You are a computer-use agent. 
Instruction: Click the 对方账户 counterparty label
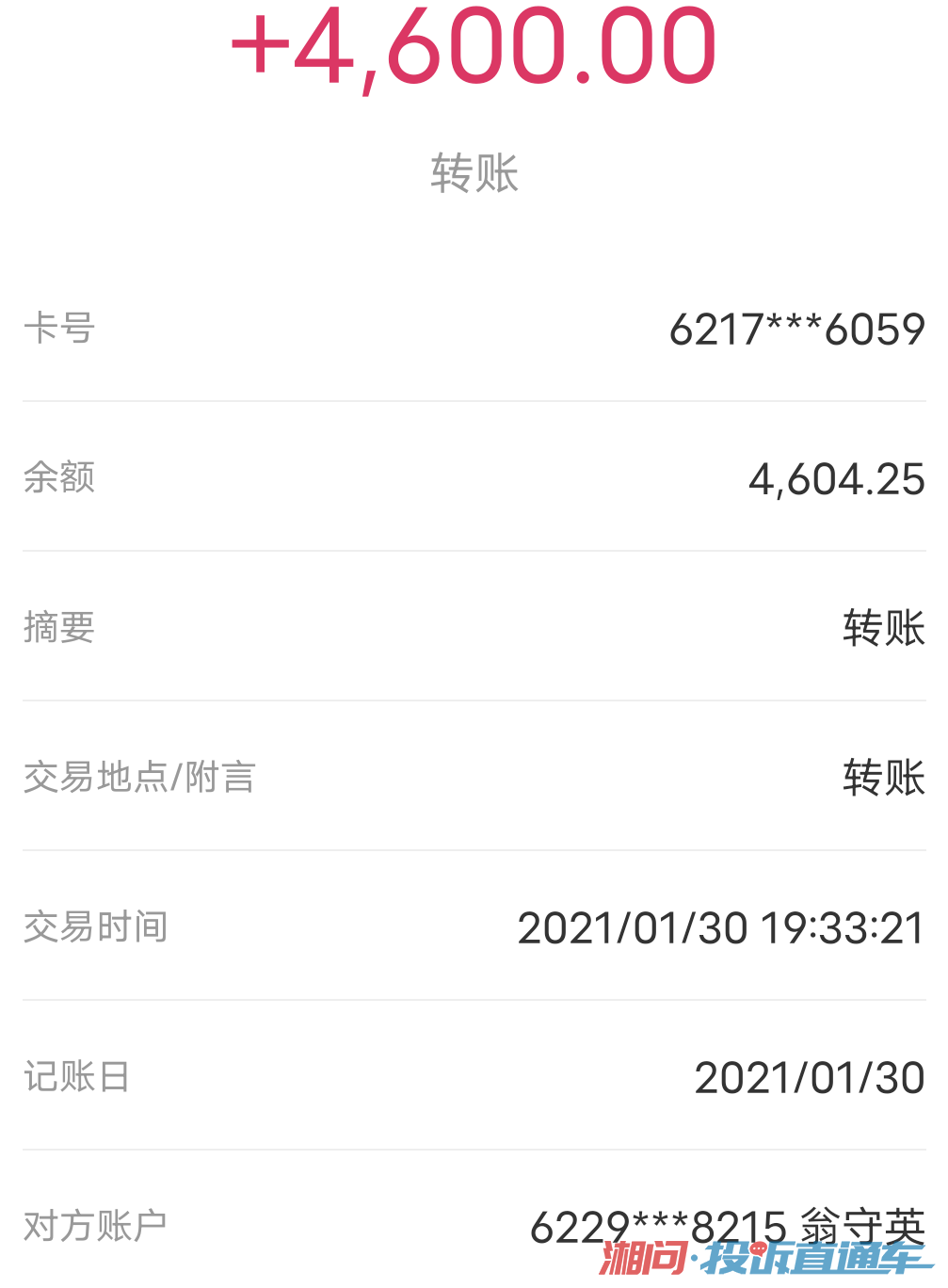click(94, 1226)
